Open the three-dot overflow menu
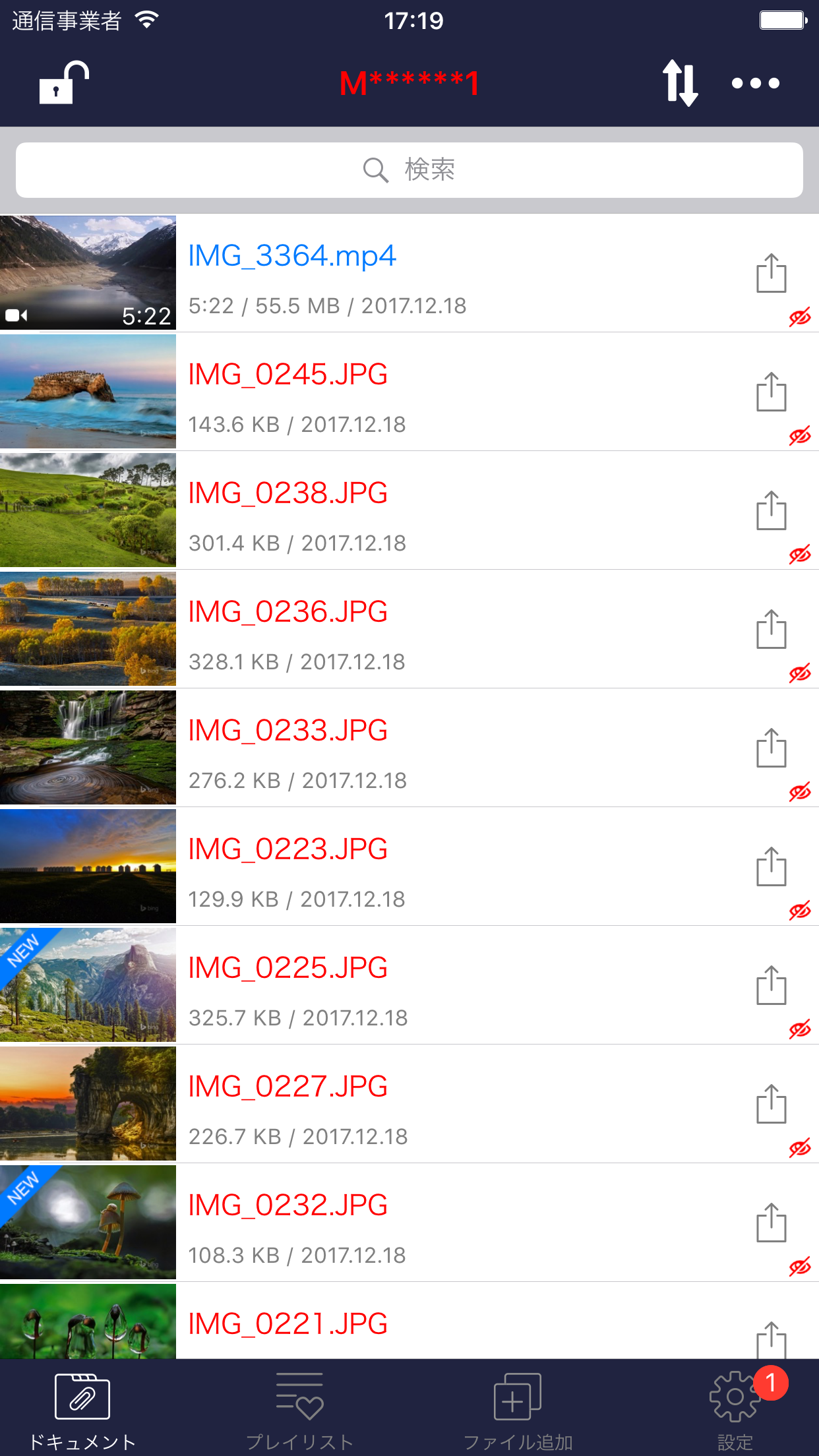The image size is (819, 1456). [756, 83]
